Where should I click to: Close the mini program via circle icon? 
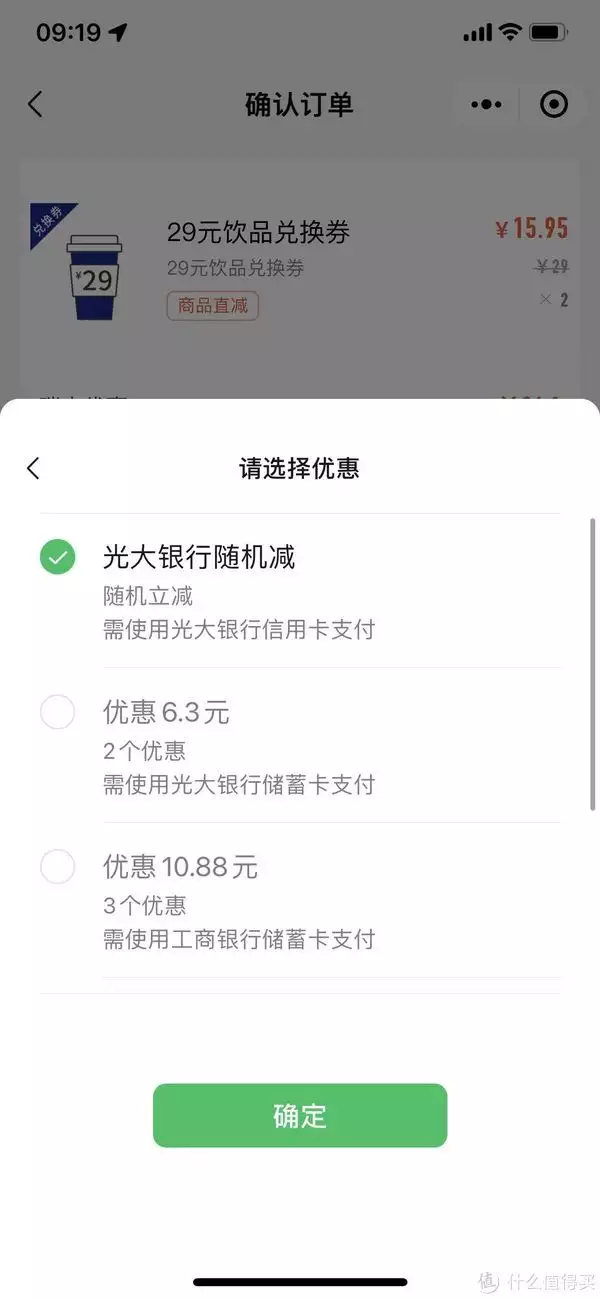(x=553, y=104)
